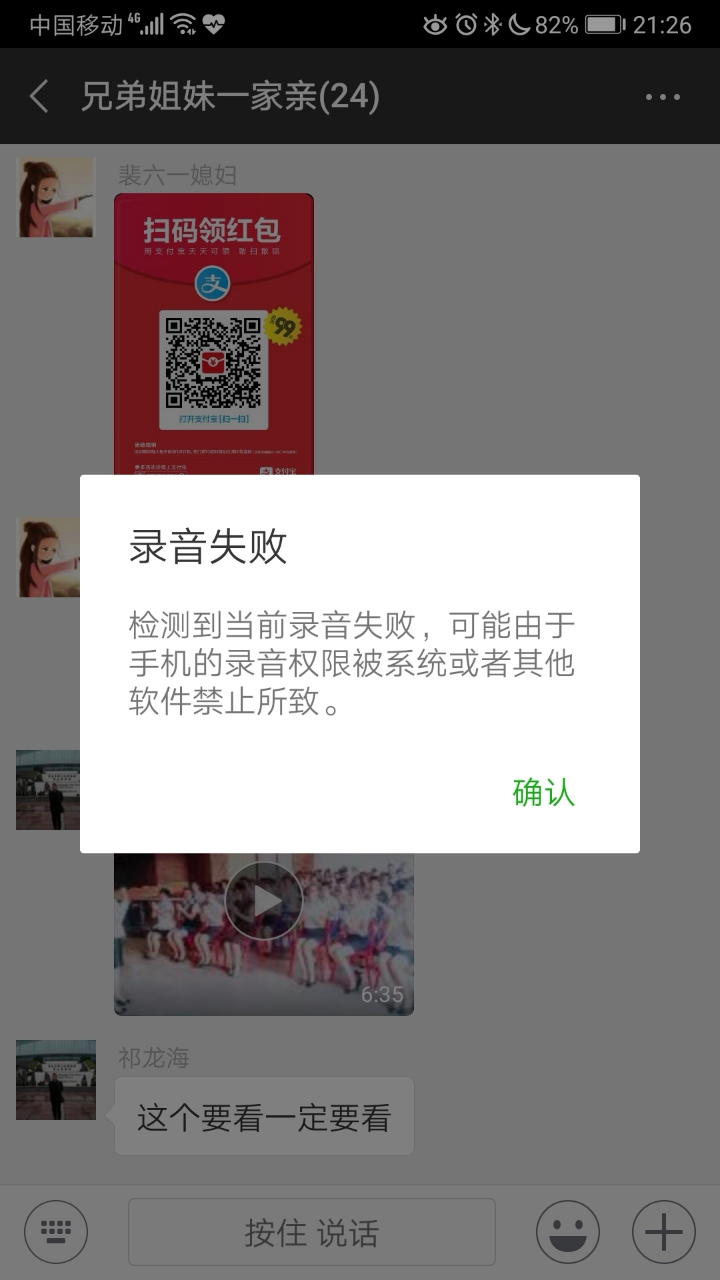Tap the Wi-Fi icon in status bar

pyautogui.click(x=180, y=22)
